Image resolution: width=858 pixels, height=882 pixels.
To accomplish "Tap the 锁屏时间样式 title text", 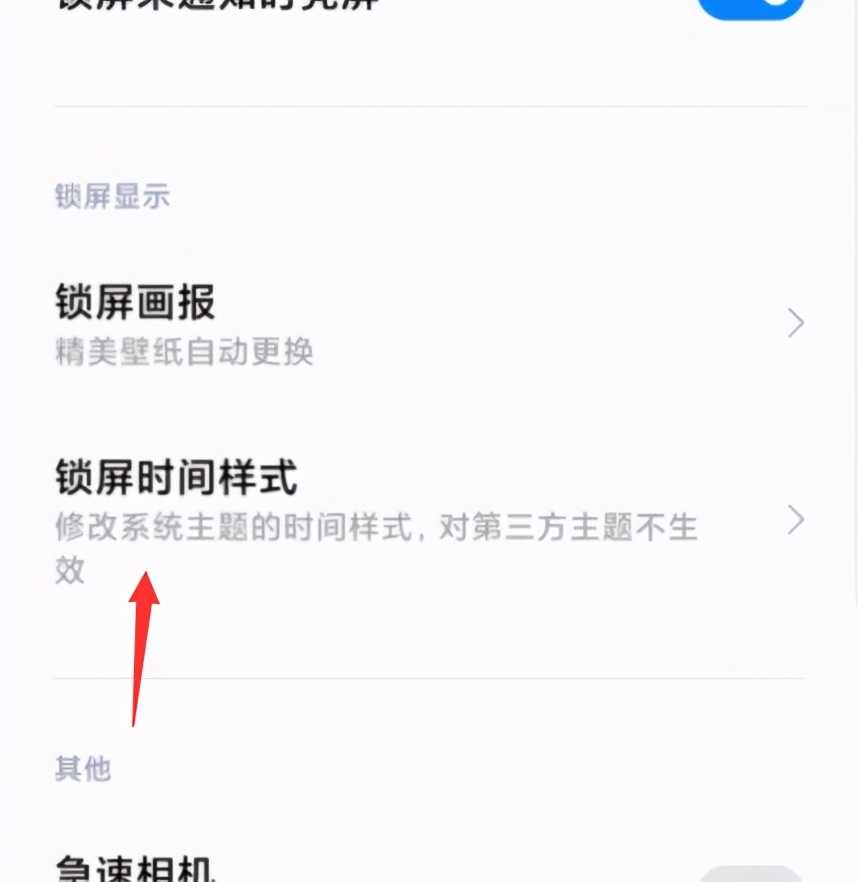I will click(x=175, y=477).
